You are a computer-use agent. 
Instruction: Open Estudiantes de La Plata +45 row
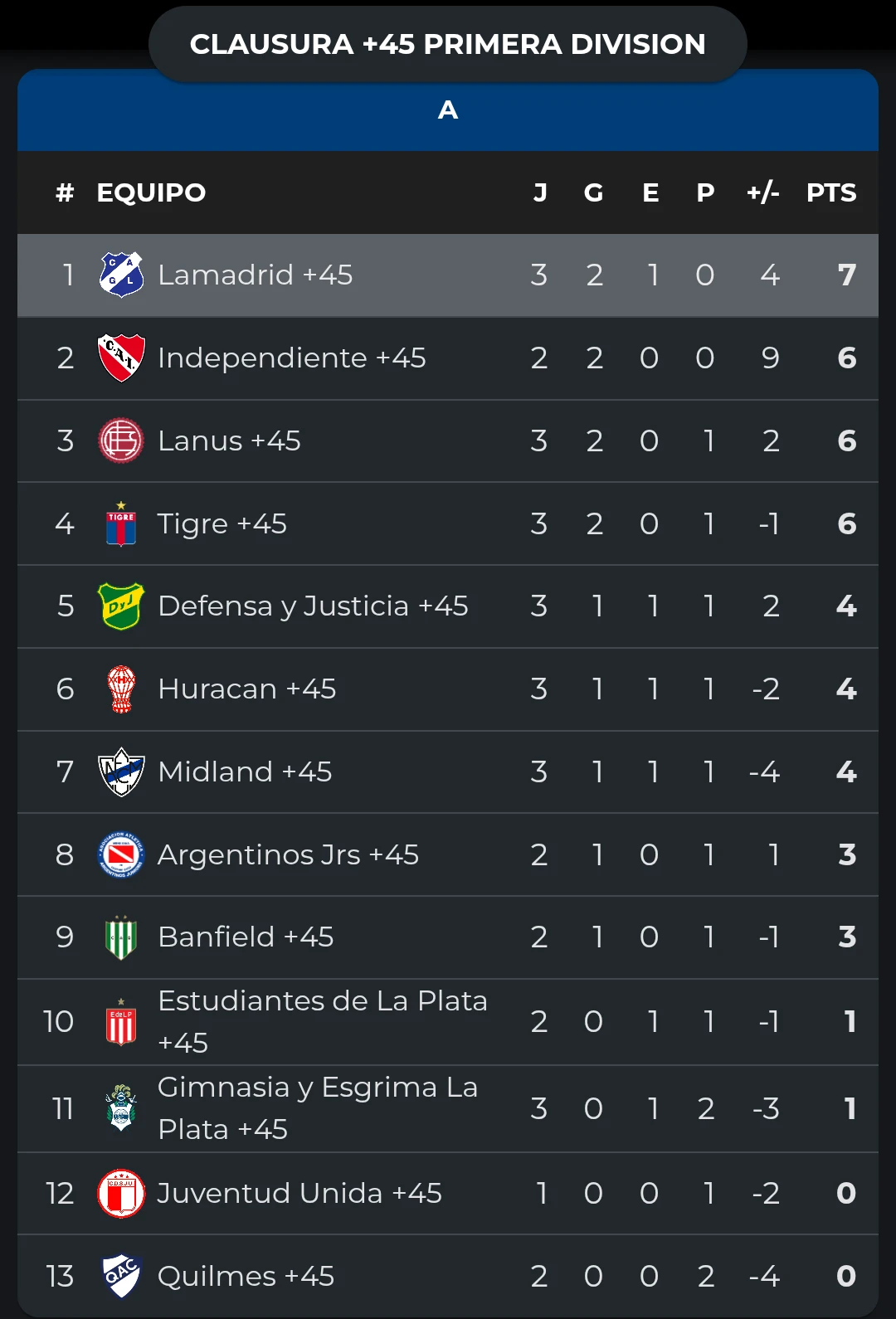[x=448, y=1022]
